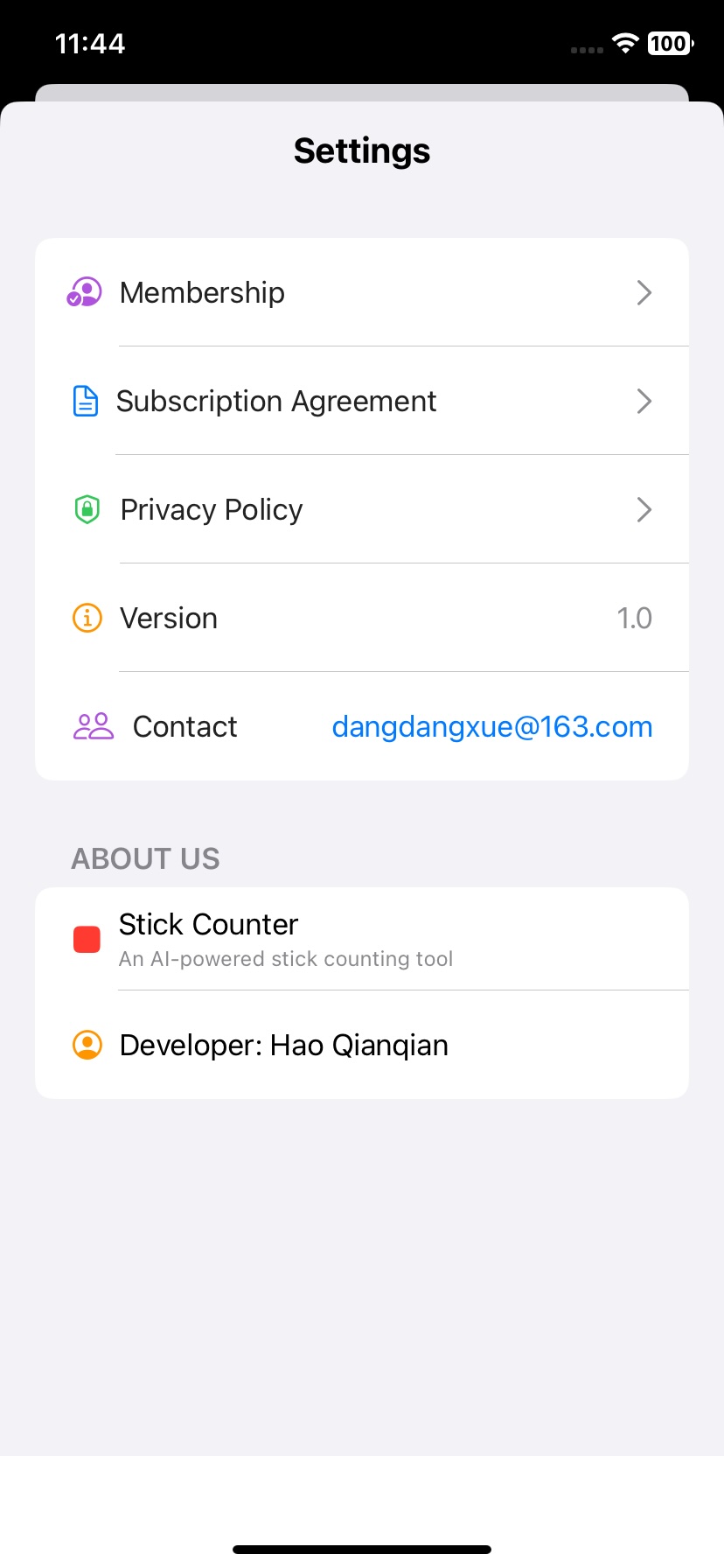Open the Membership row
This screenshot has width=724, height=1568.
[x=361, y=292]
